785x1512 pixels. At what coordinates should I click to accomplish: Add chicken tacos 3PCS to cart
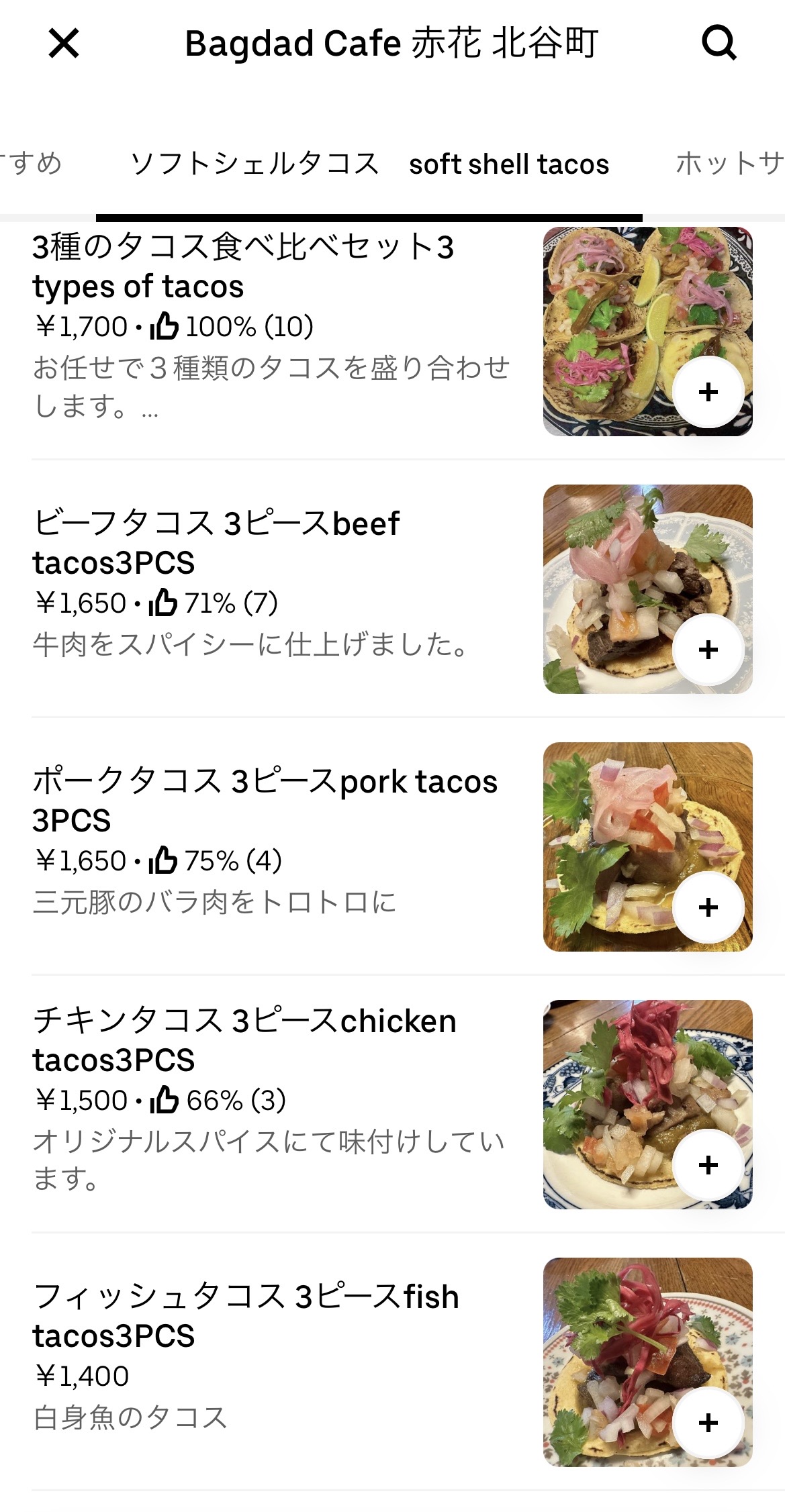coord(708,1165)
